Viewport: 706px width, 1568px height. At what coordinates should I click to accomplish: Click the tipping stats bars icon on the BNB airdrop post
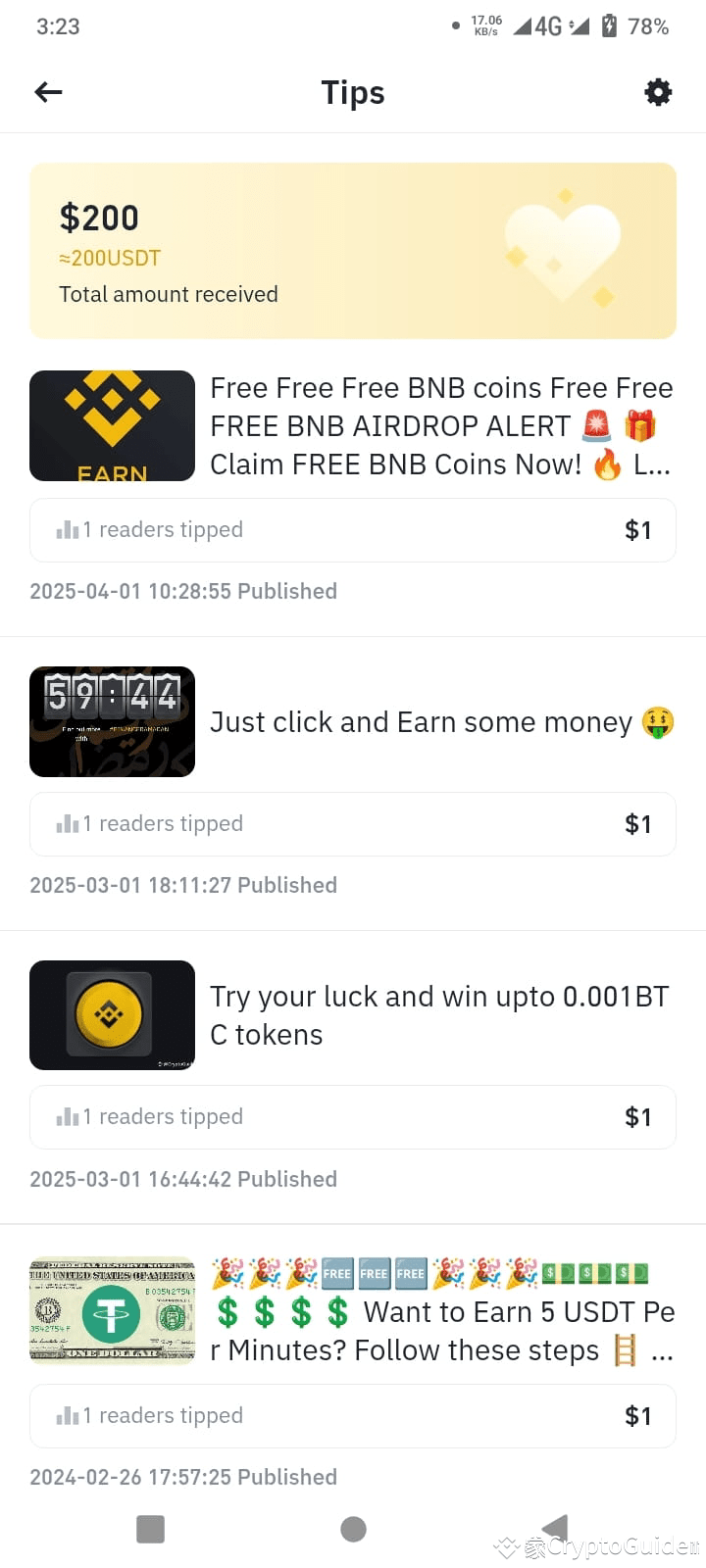(x=67, y=529)
